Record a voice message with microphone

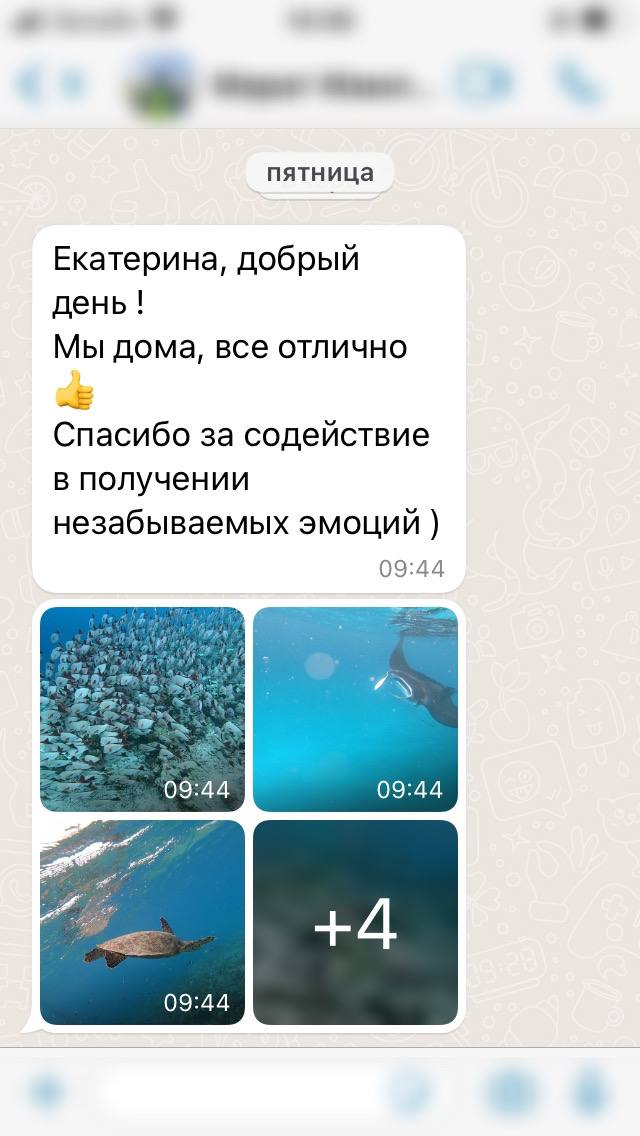tap(593, 1092)
